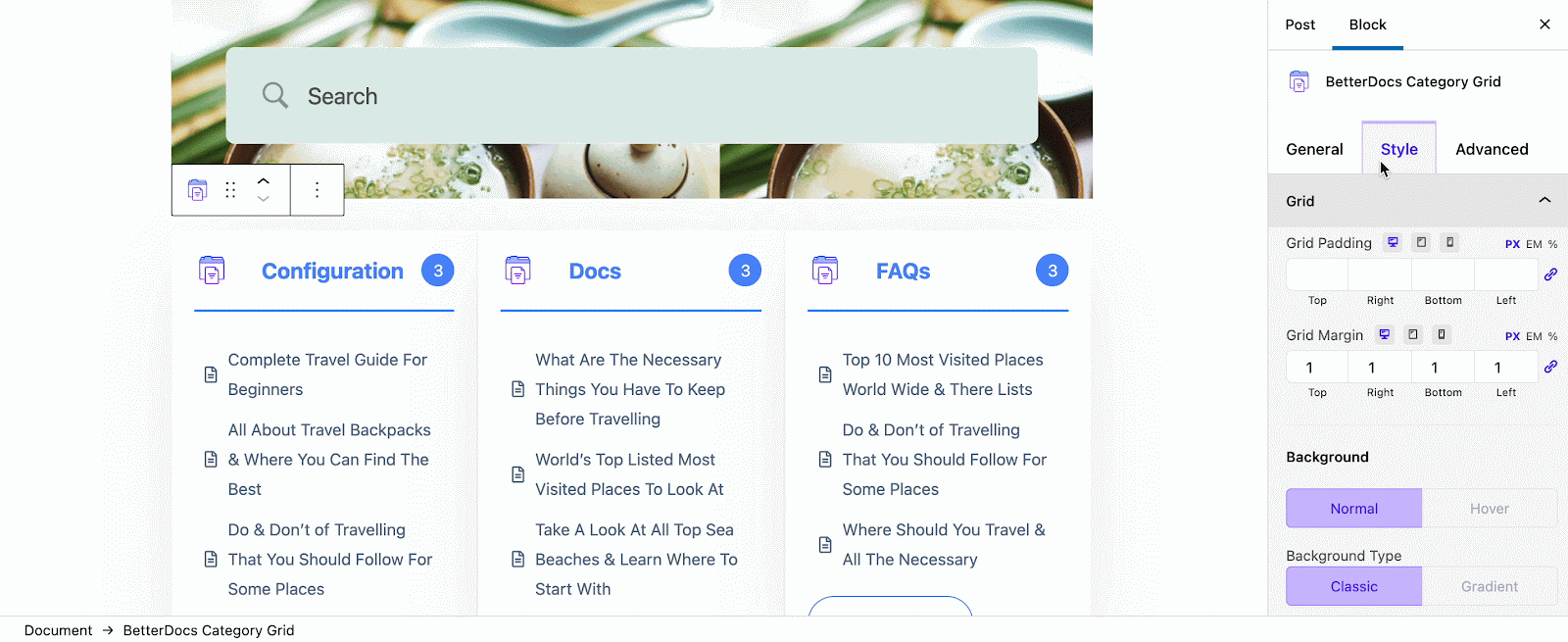Close the settings sidebar

[x=1544, y=25]
